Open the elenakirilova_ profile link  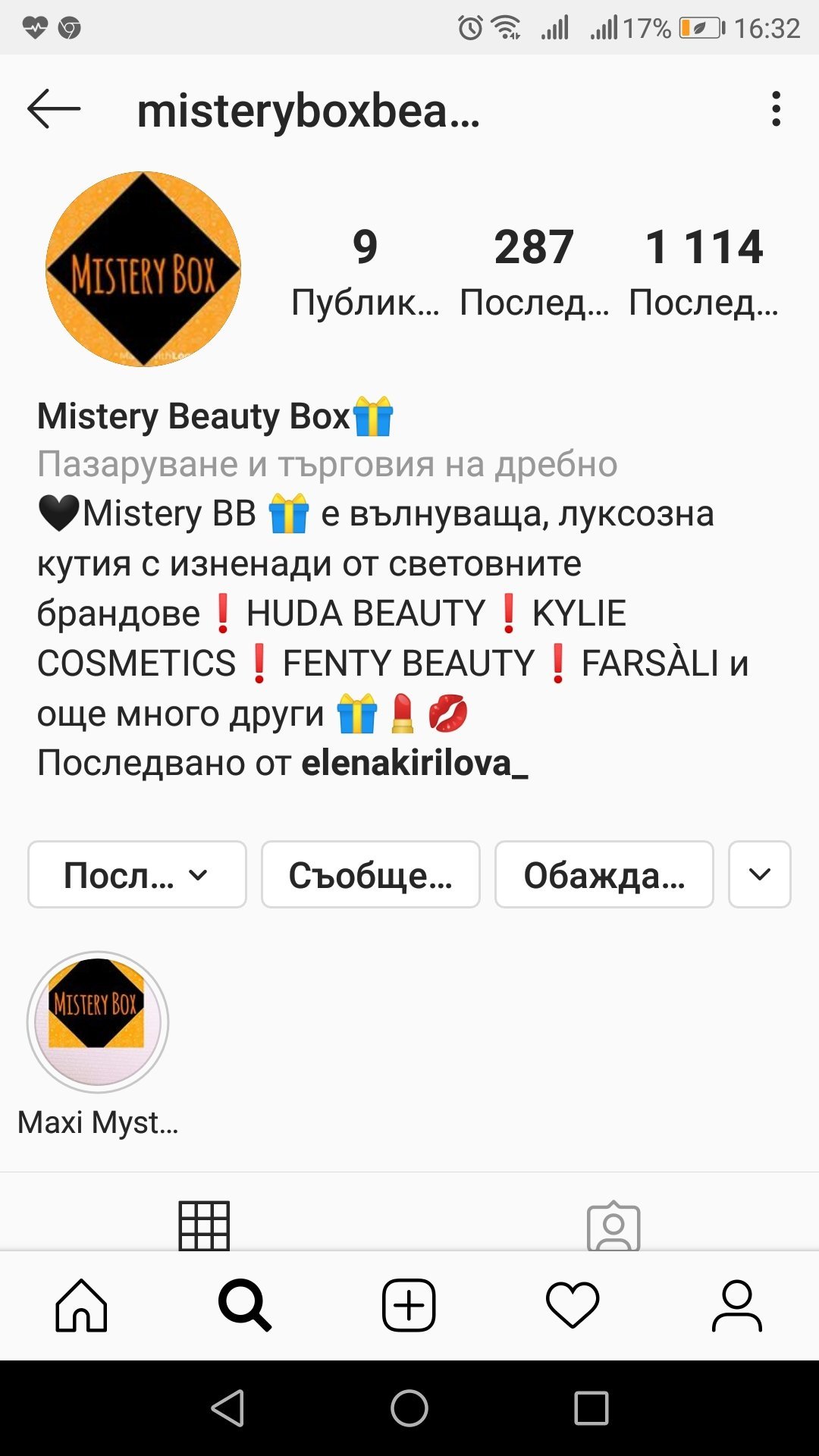(414, 763)
